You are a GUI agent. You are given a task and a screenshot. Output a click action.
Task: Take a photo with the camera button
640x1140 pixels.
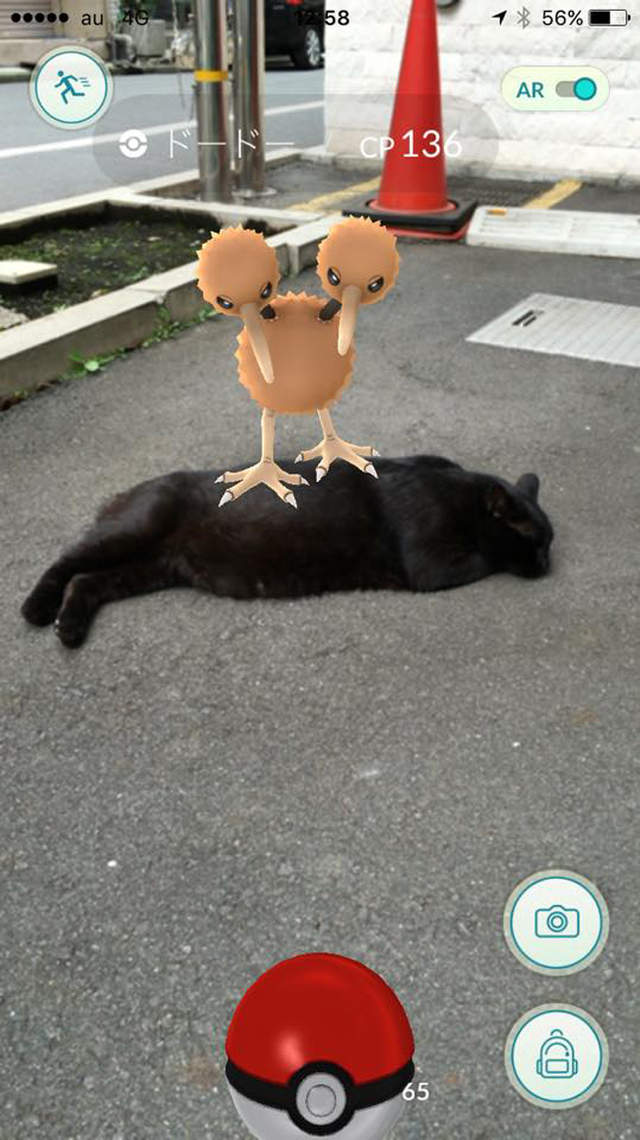pyautogui.click(x=556, y=921)
